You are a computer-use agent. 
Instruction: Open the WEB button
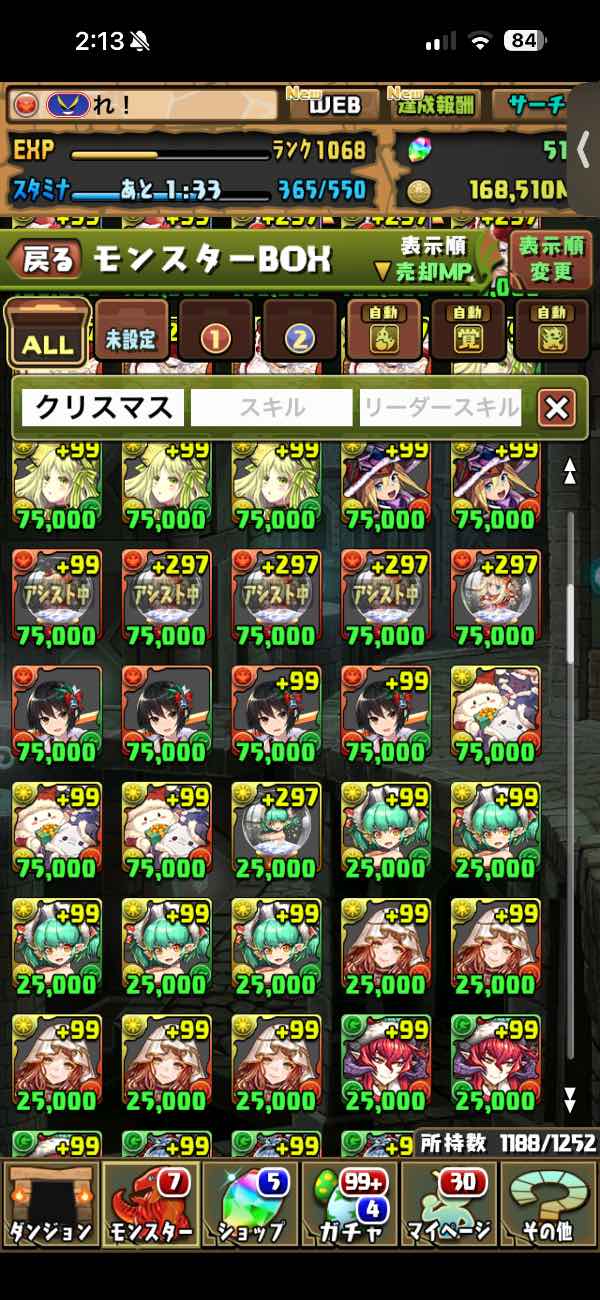tap(334, 104)
